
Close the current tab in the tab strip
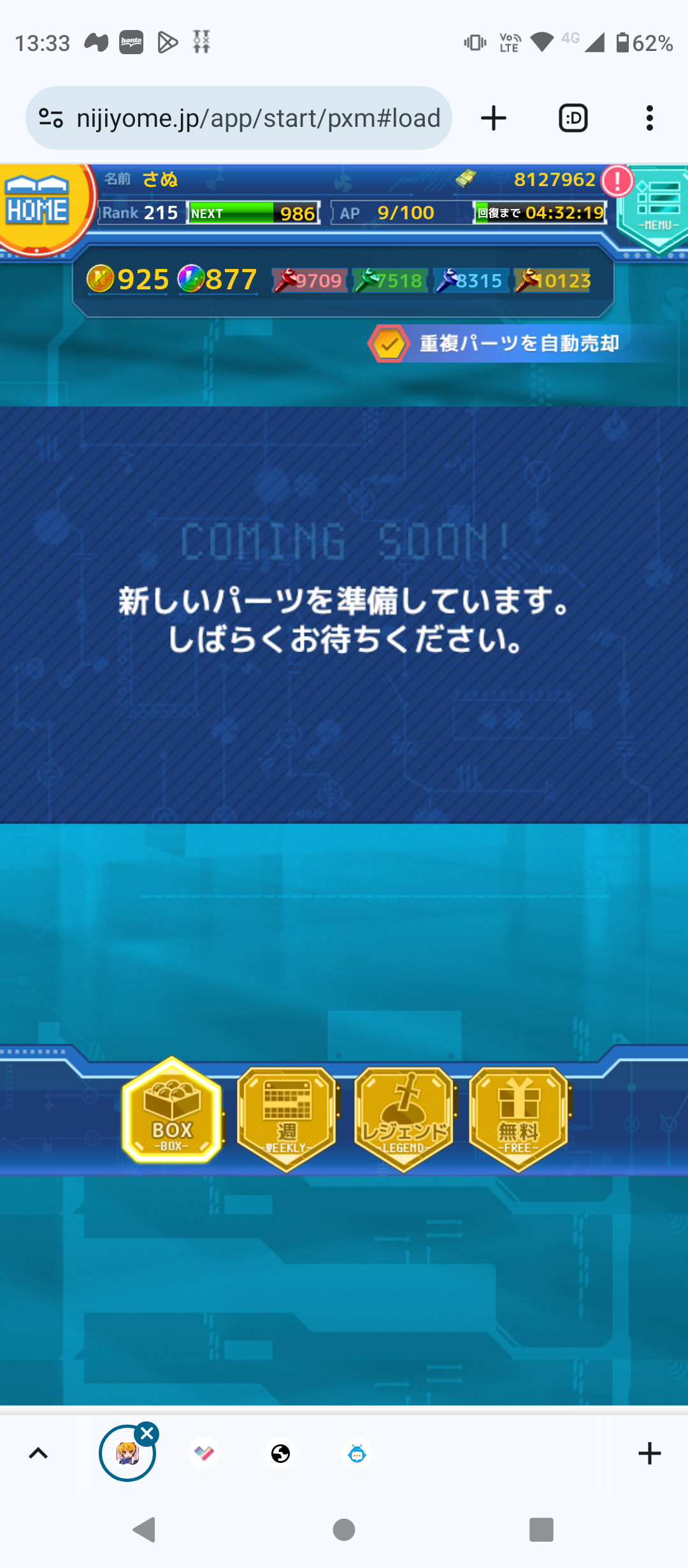[x=147, y=1434]
